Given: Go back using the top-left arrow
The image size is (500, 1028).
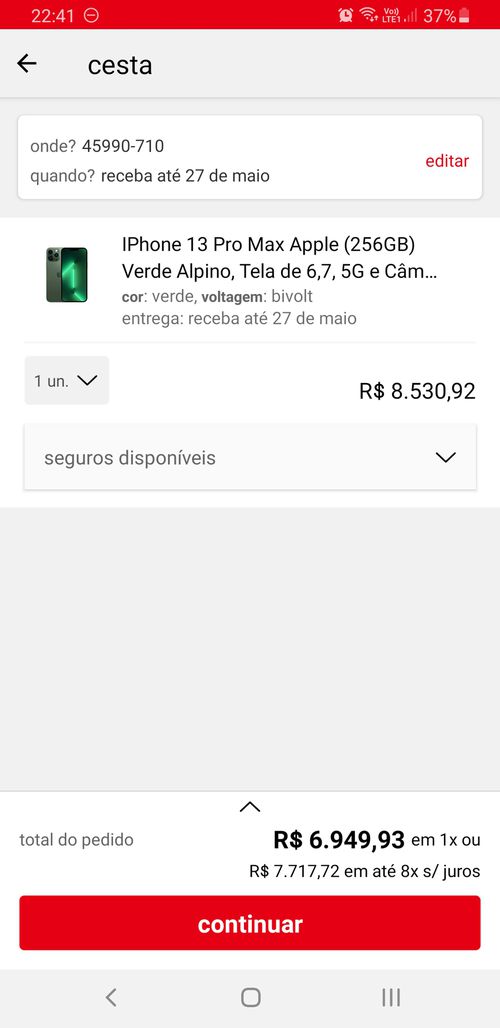Looking at the screenshot, I should coord(27,64).
